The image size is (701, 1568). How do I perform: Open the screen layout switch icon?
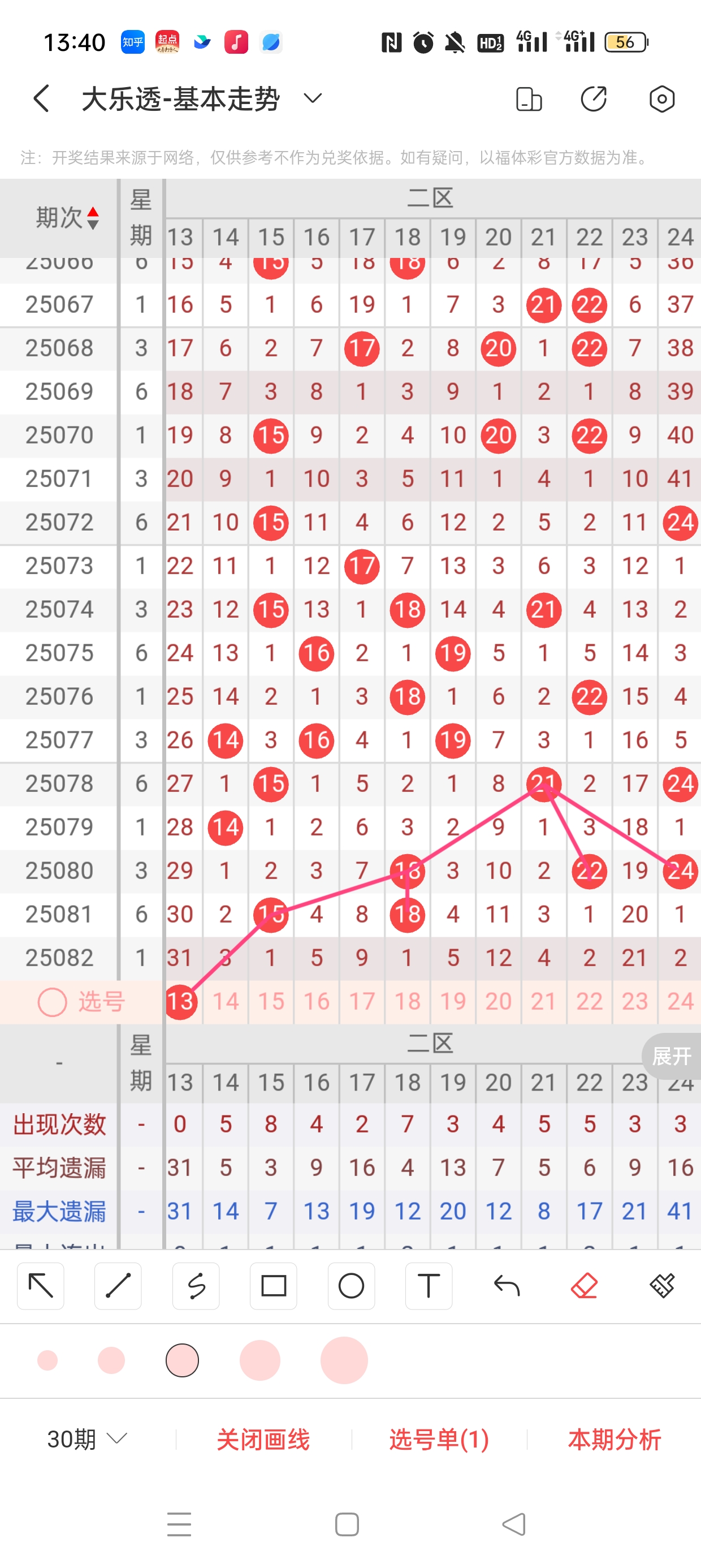(x=528, y=98)
